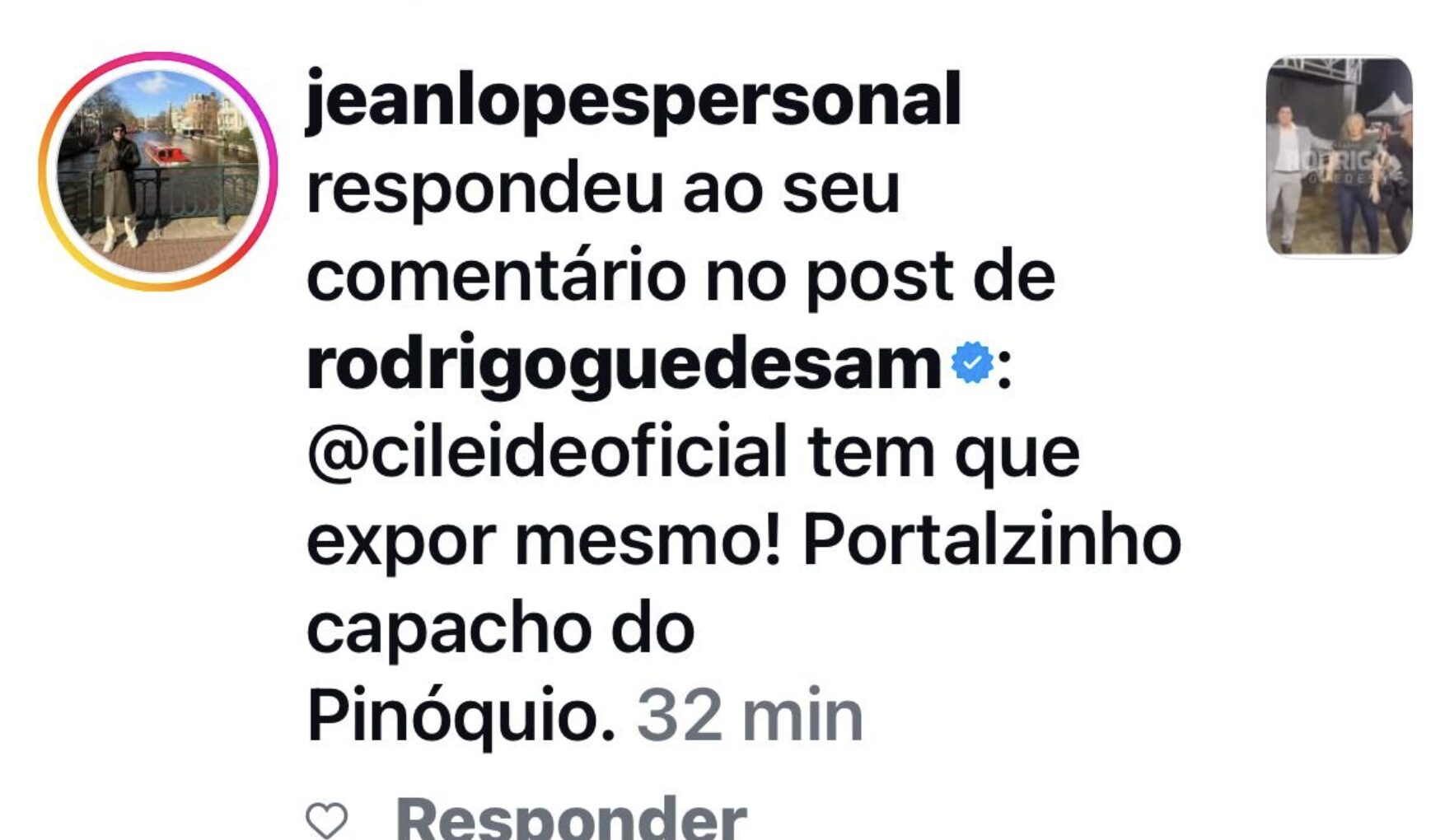The image size is (1445, 840).
Task: Open the jeanlopespersonal profile from the username
Action: coord(633,100)
